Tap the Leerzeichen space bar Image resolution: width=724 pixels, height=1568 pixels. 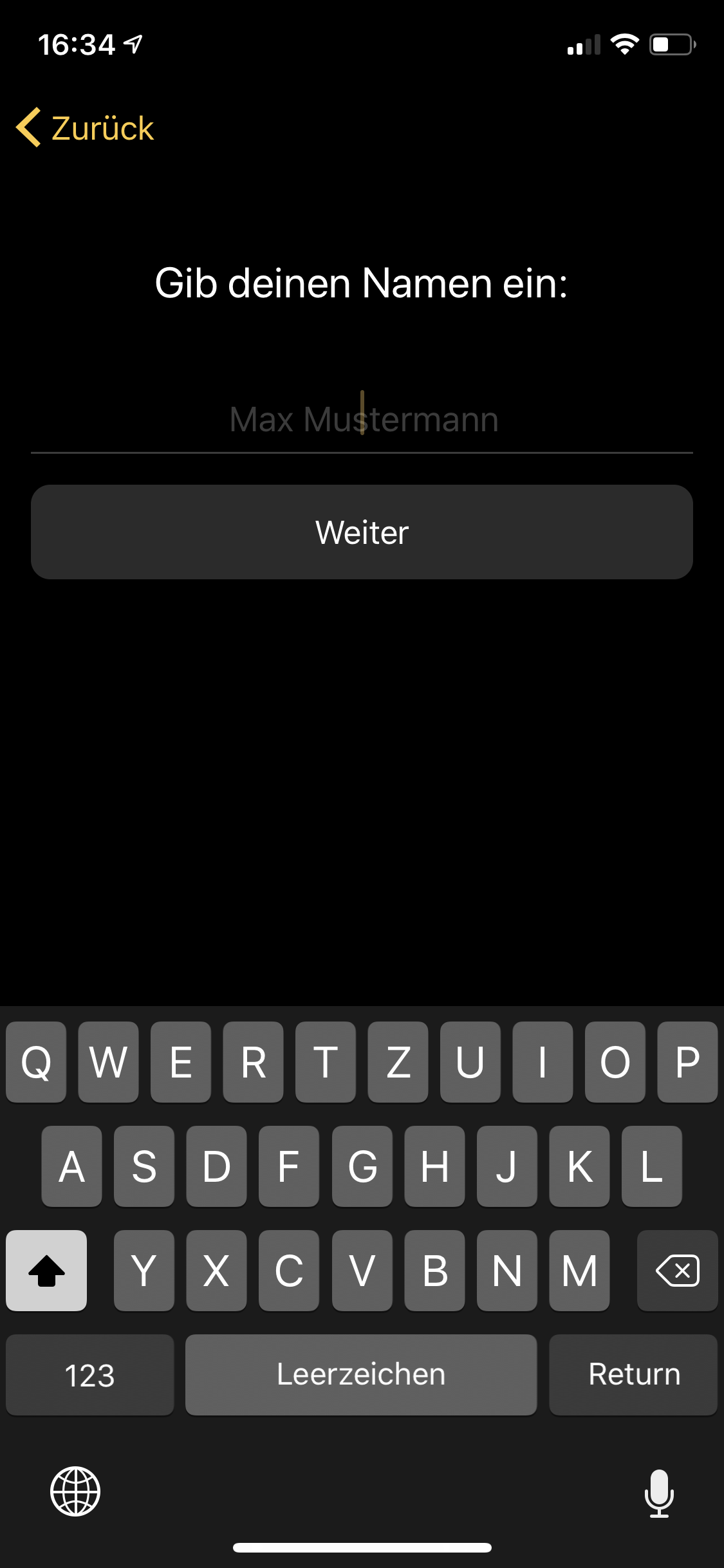(x=361, y=1375)
